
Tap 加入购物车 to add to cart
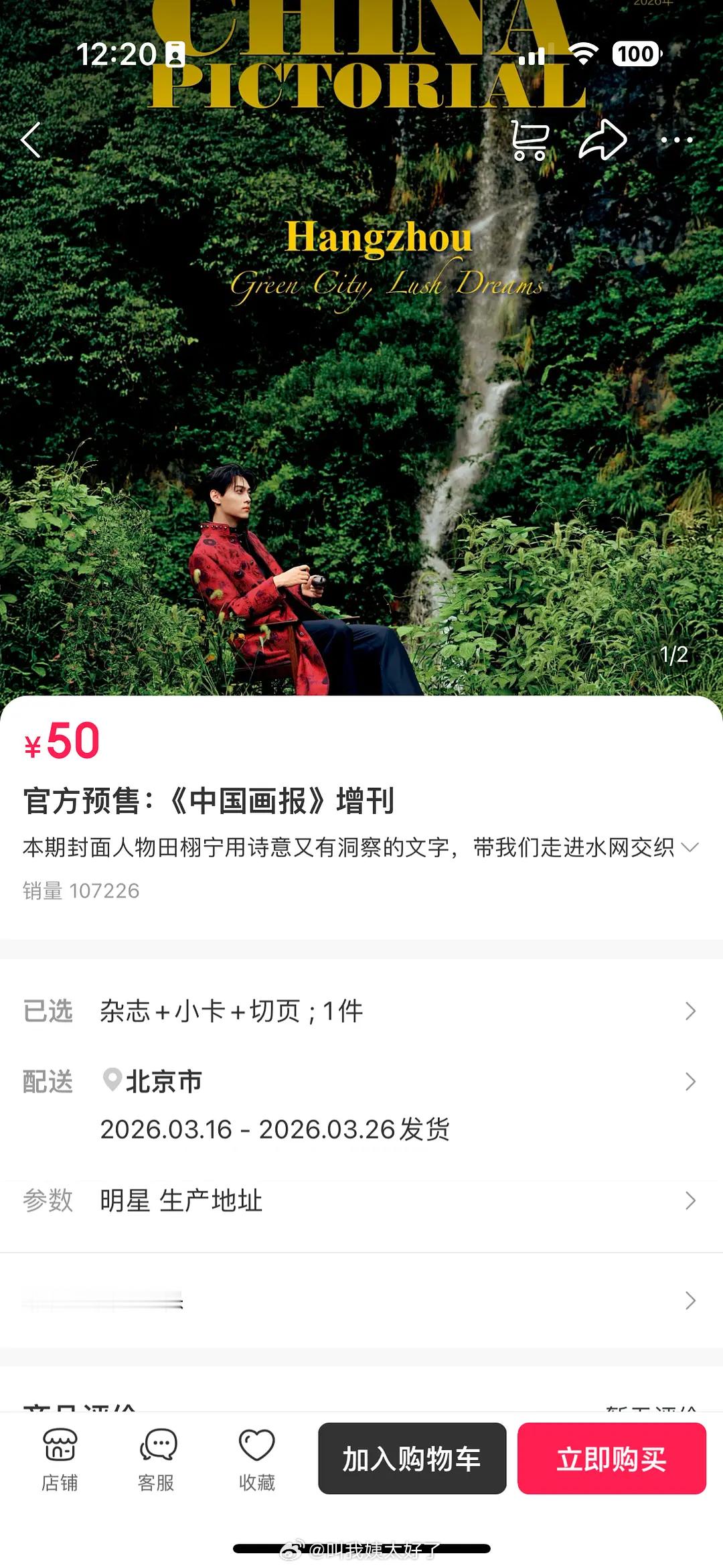pos(412,1460)
